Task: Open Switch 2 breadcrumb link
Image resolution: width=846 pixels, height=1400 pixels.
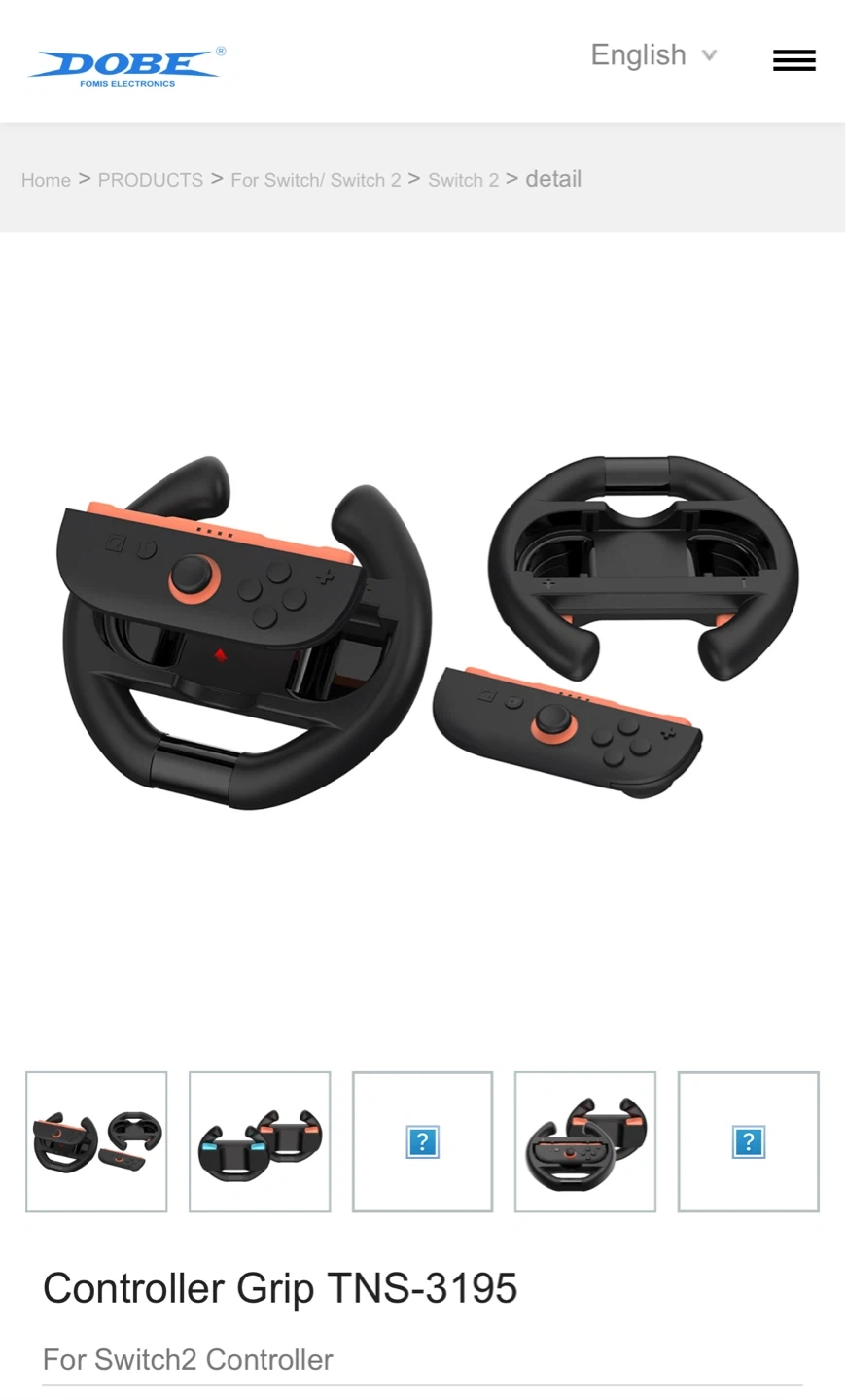Action: click(x=463, y=180)
